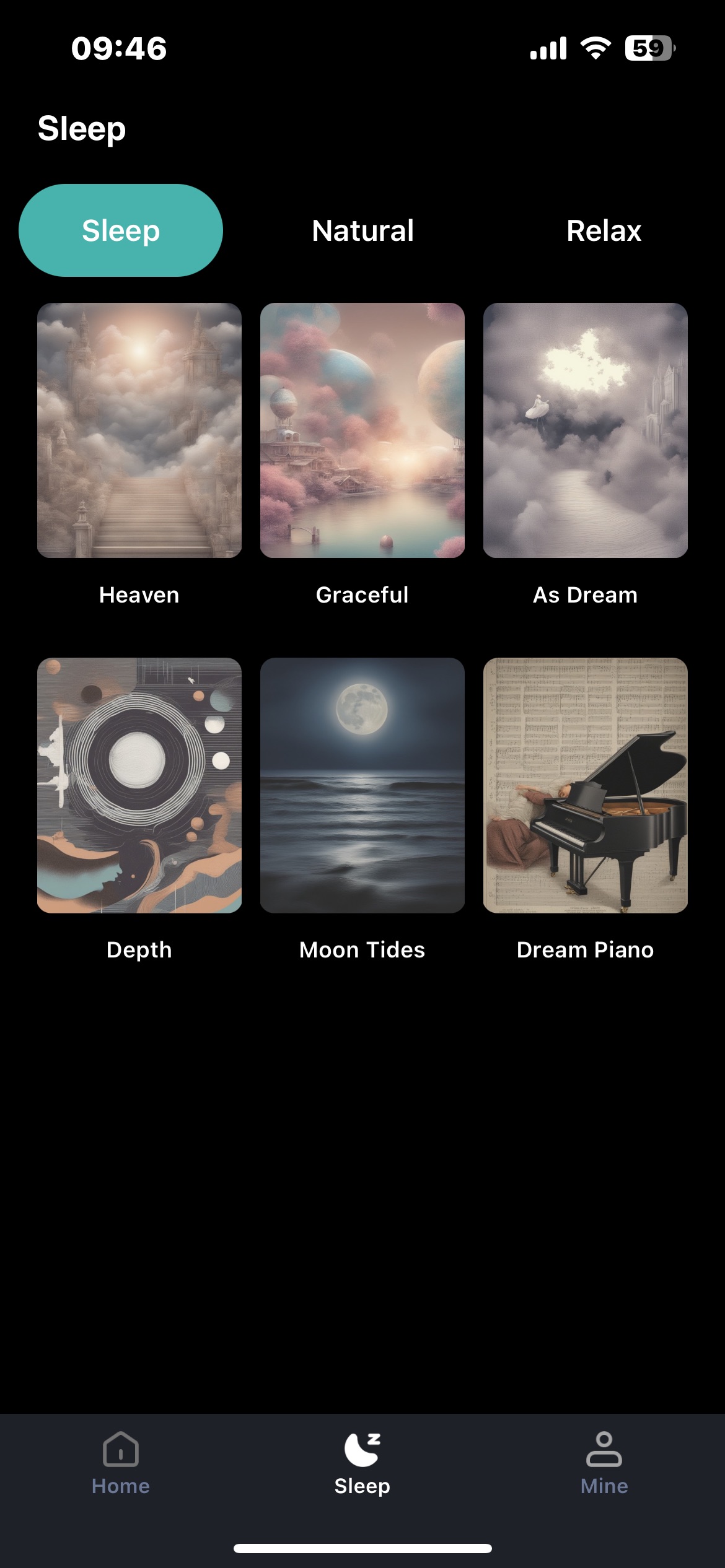Switch to the Relax category
725x1568 pixels.
(604, 230)
